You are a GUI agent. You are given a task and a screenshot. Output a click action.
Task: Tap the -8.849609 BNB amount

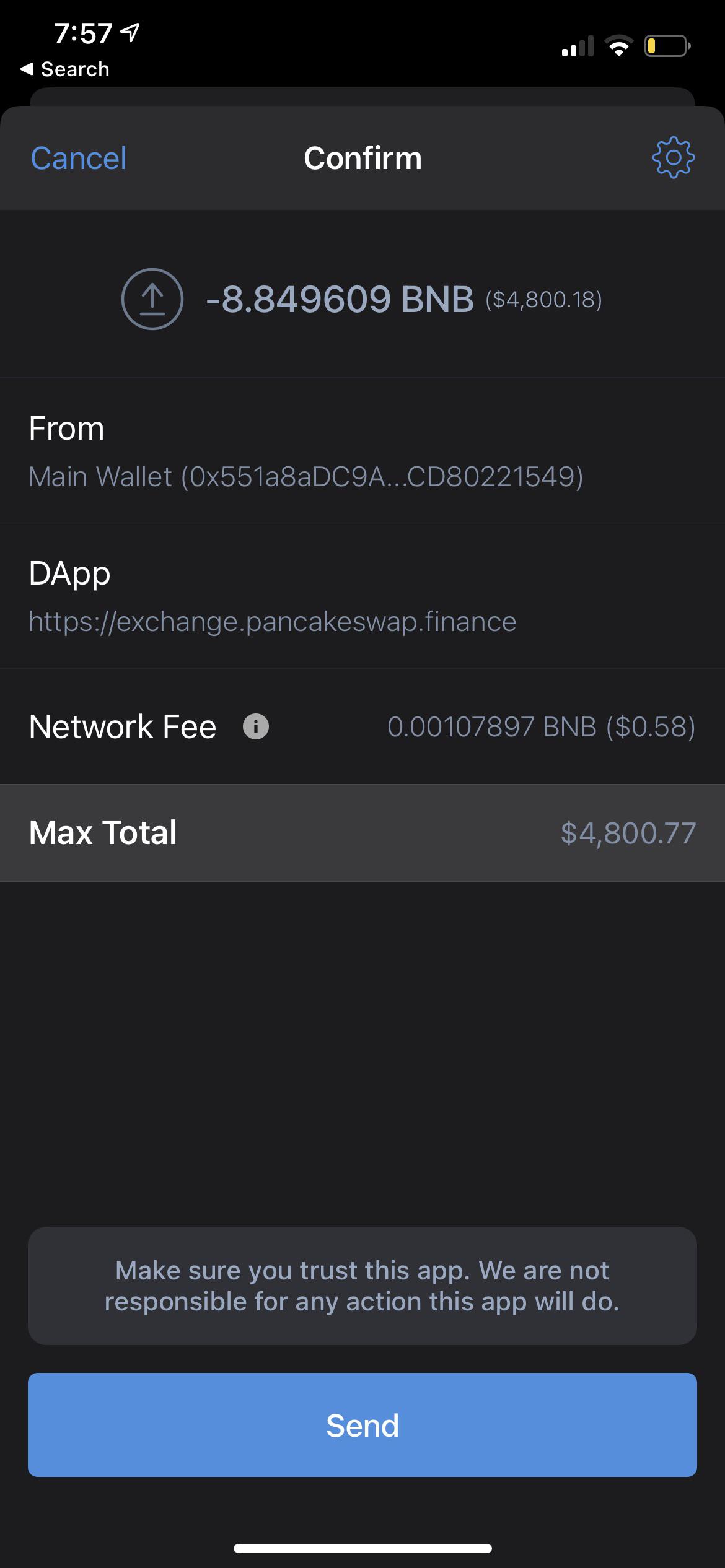340,300
